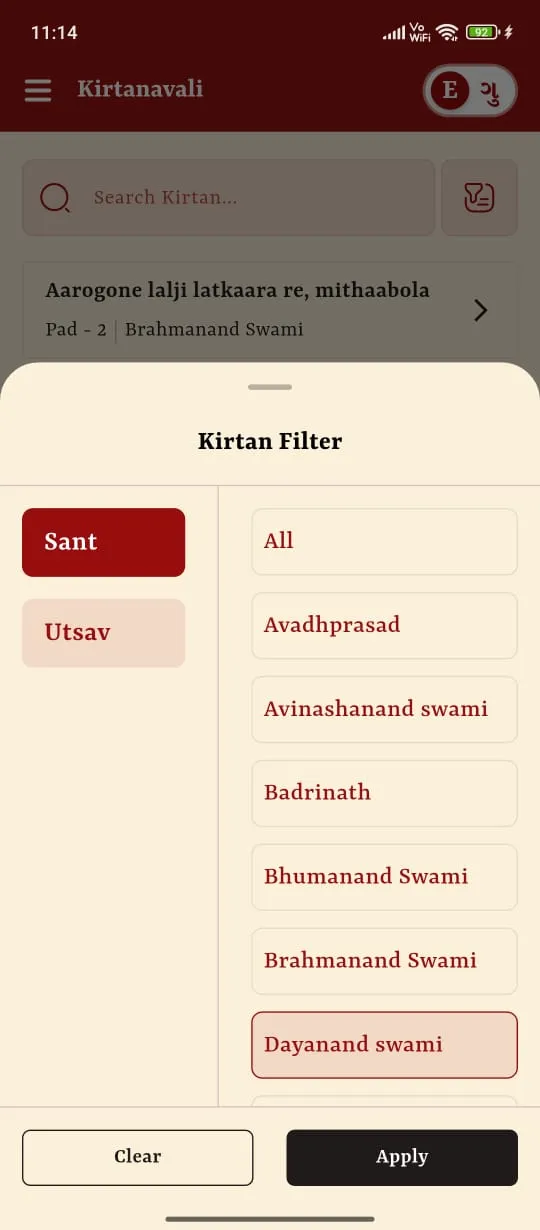The width and height of the screenshot is (540, 1230).
Task: Pick Avinashanand swami as filter
Action: [x=384, y=709]
